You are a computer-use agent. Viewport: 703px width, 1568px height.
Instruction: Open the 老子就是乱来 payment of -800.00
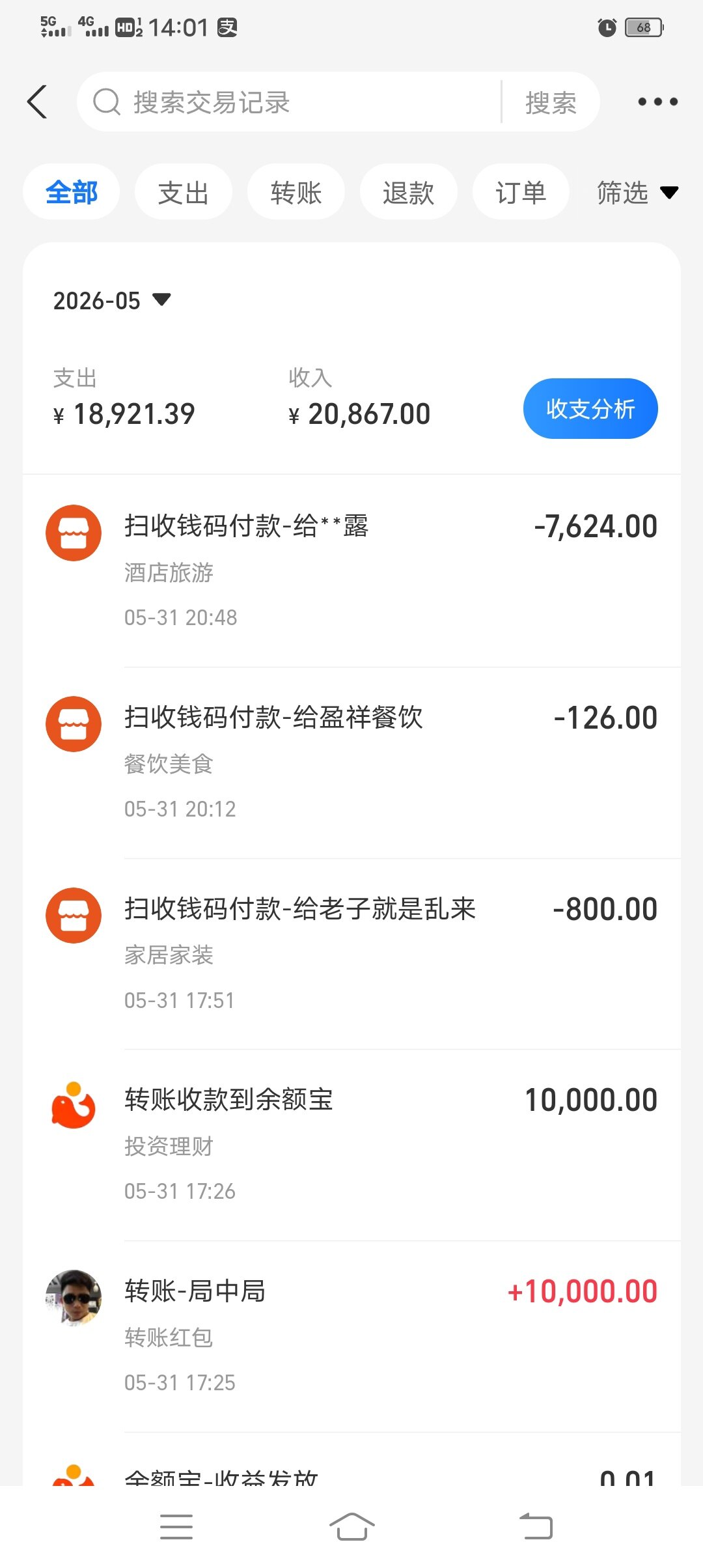pyautogui.click(x=351, y=954)
